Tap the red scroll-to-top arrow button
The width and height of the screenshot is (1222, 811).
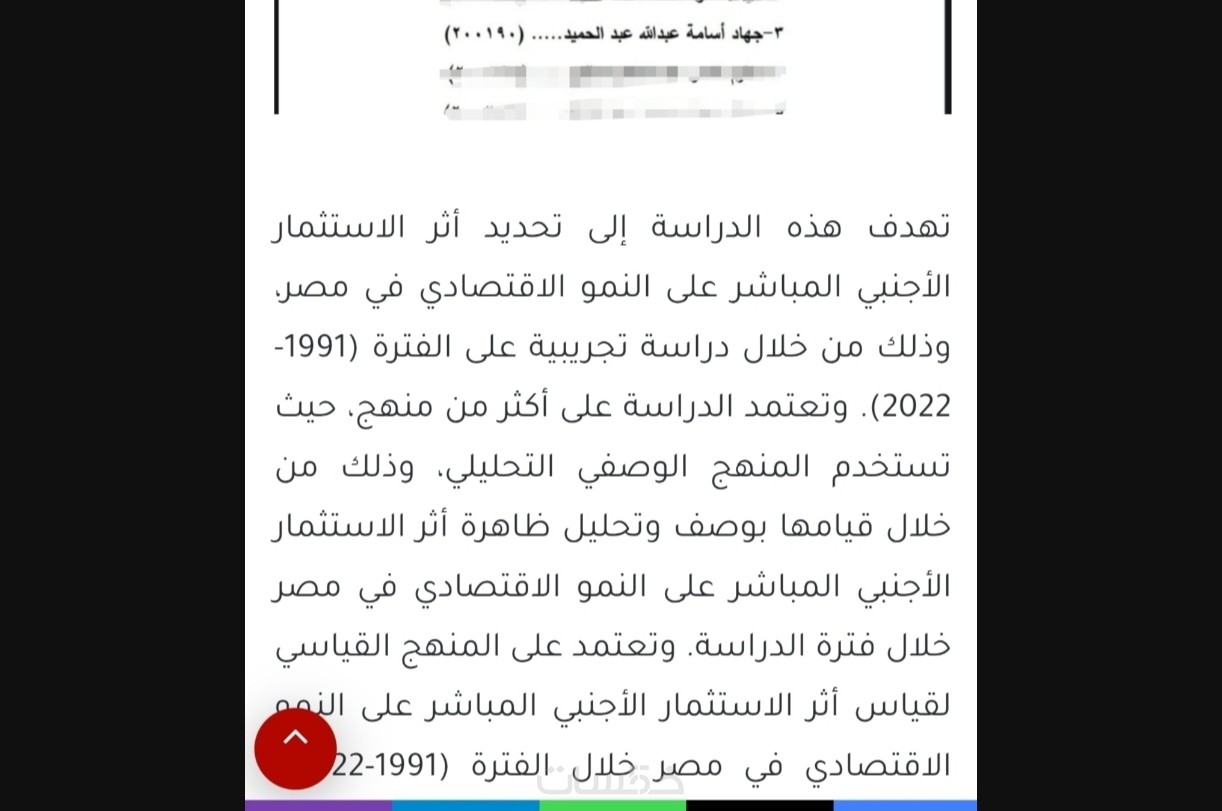point(295,748)
